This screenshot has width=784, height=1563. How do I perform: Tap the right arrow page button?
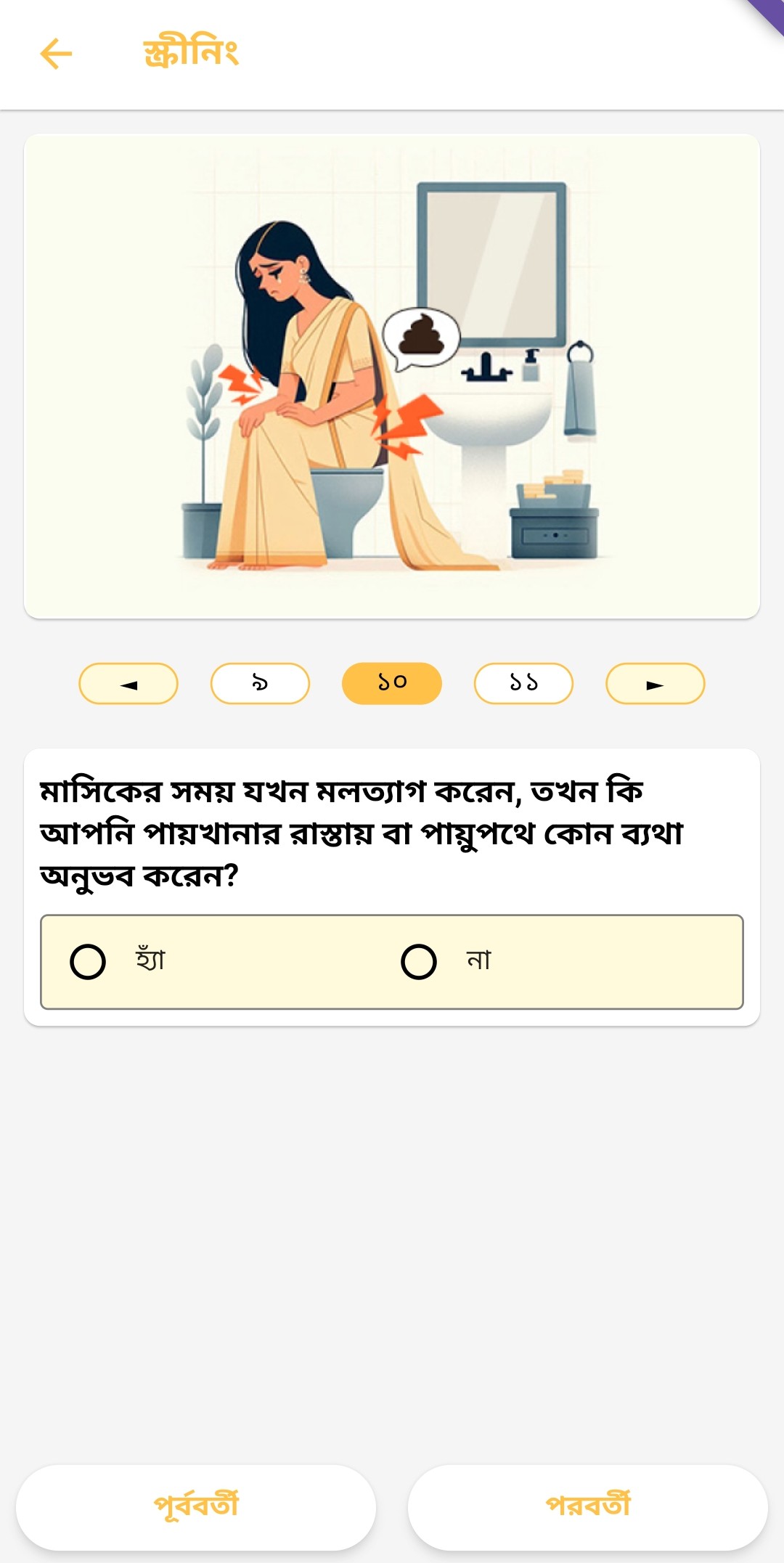[x=655, y=683]
